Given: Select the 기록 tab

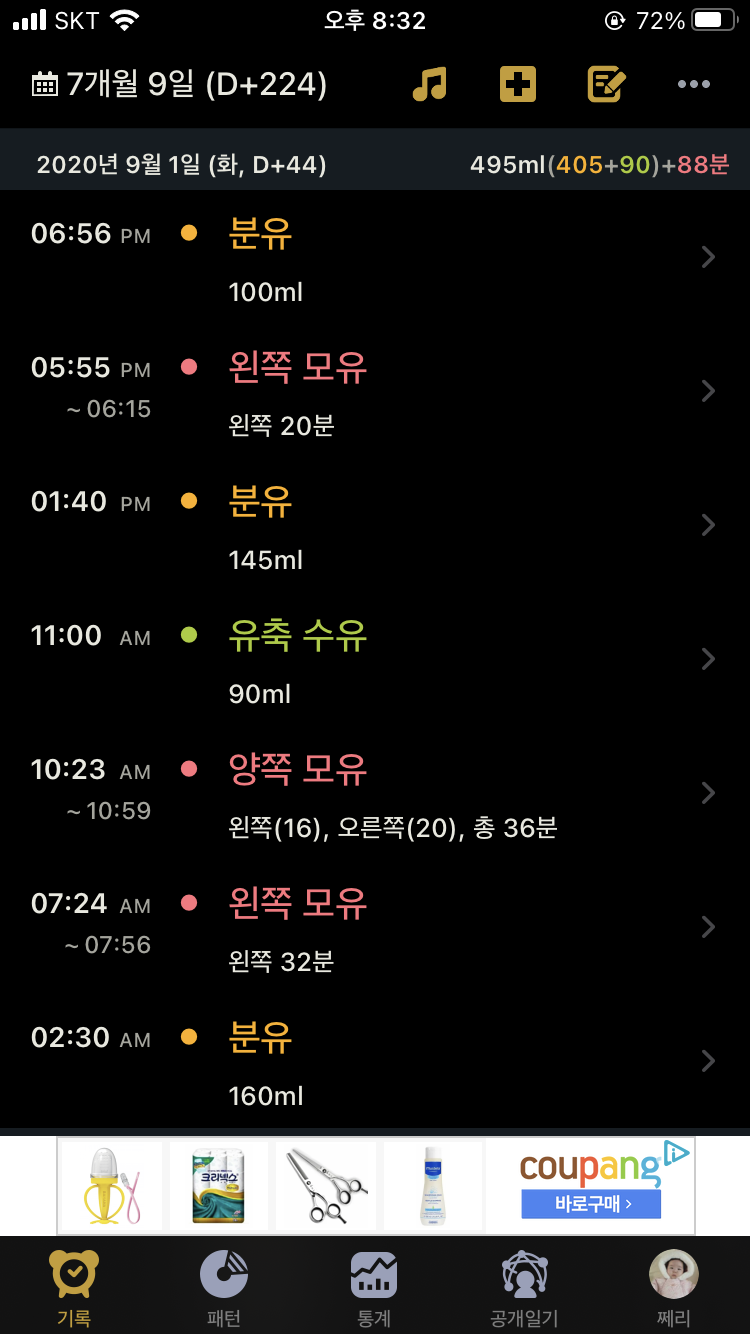Looking at the screenshot, I should 74,1288.
